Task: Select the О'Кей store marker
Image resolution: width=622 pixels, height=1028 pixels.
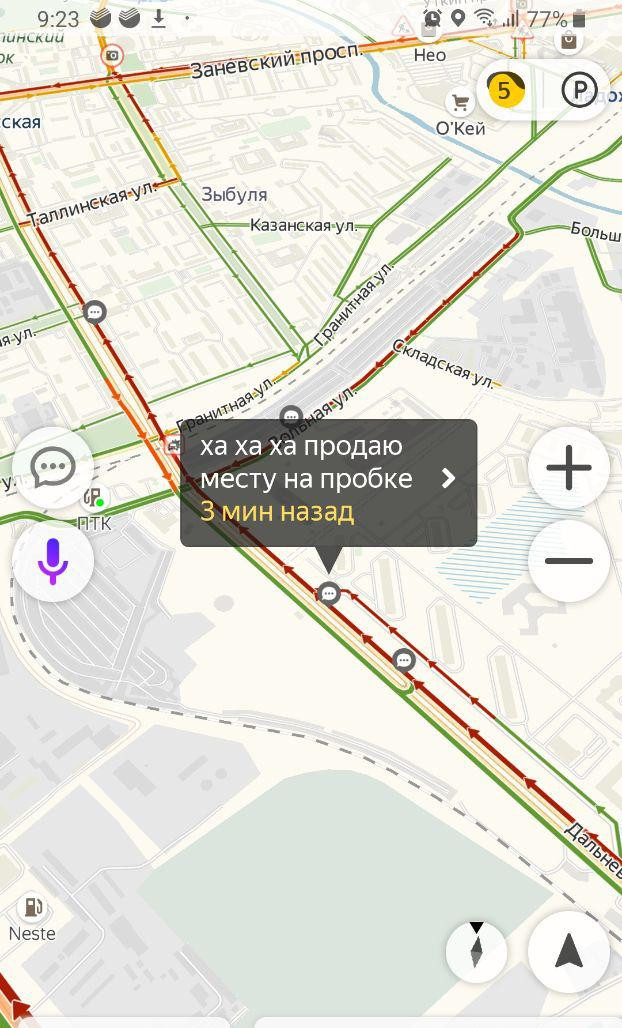Action: (460, 102)
